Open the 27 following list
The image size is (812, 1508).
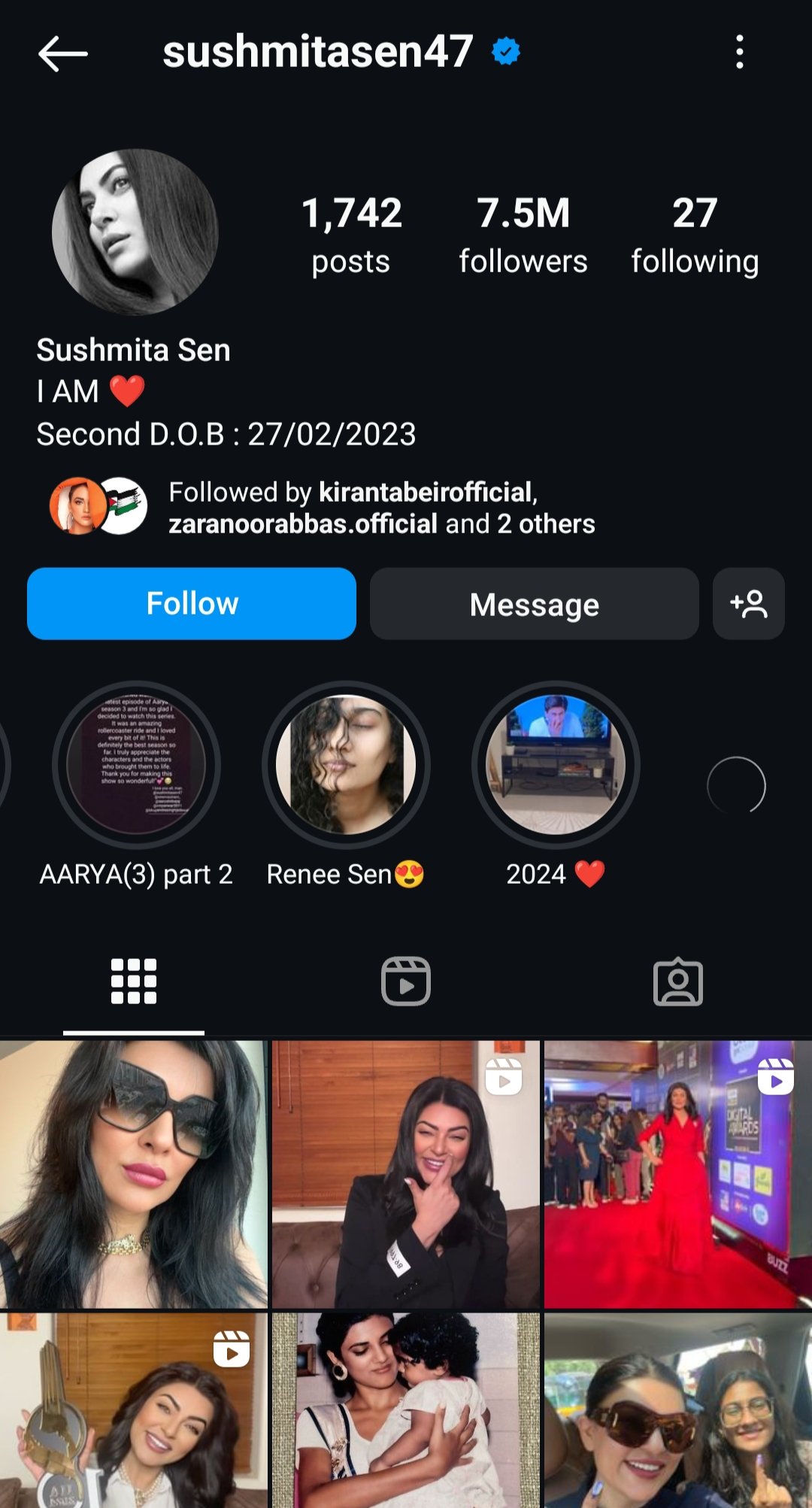(x=695, y=235)
